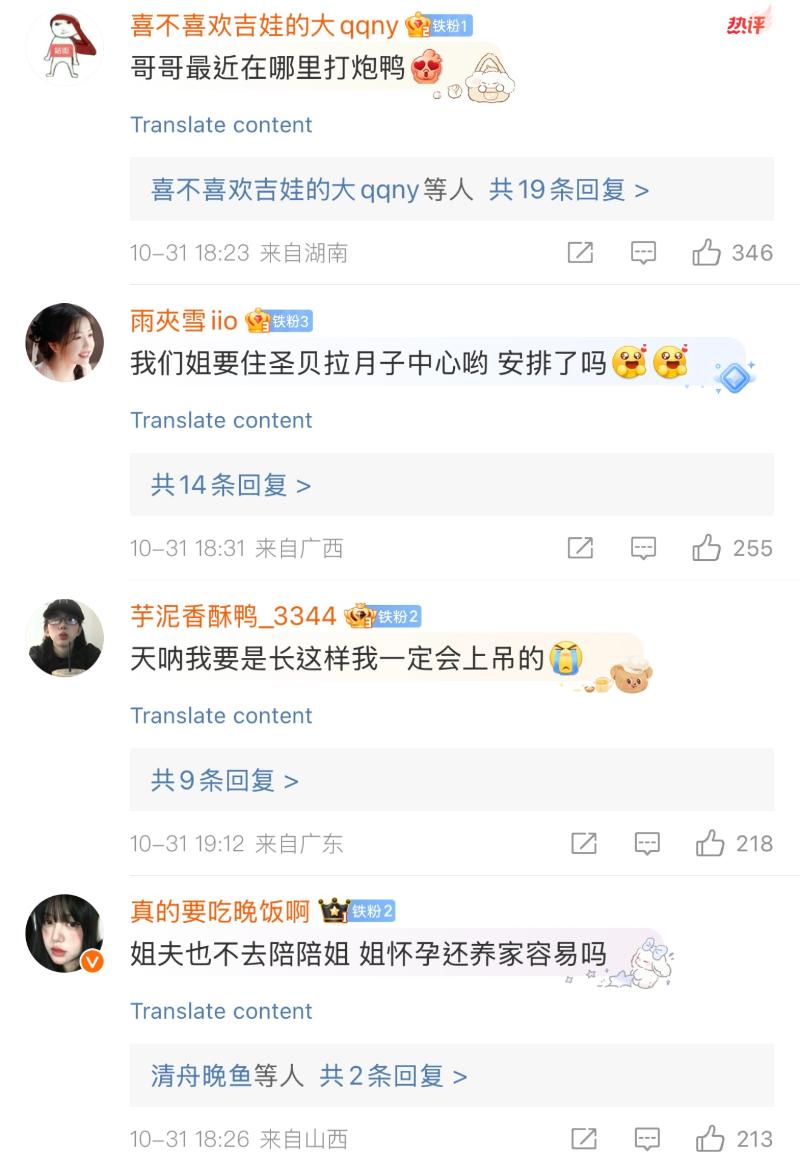Translate 芋泥香酥鸭_3344's comment
The image size is (800, 1163).
[x=221, y=716]
